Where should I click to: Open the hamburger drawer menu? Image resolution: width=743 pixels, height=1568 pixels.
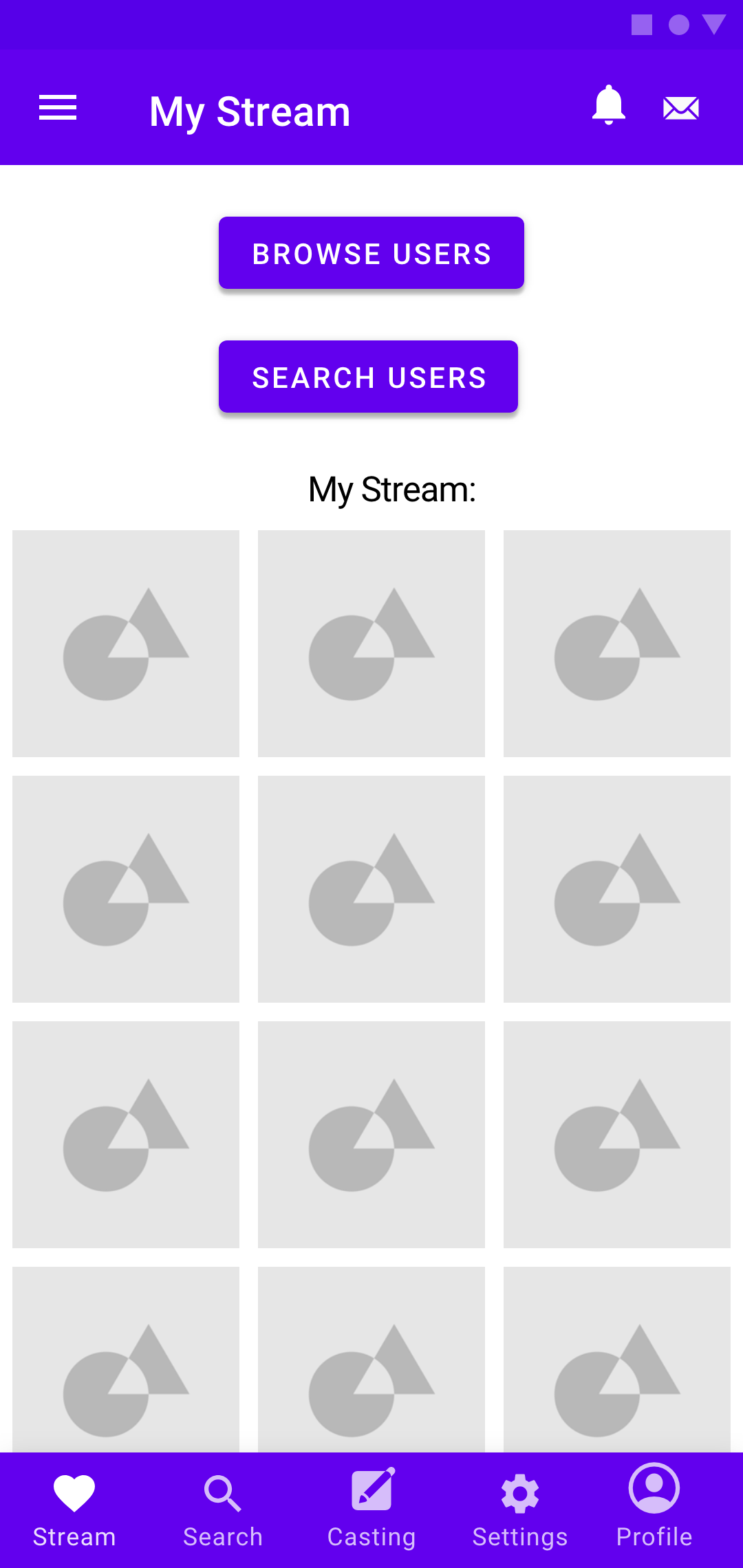(58, 108)
